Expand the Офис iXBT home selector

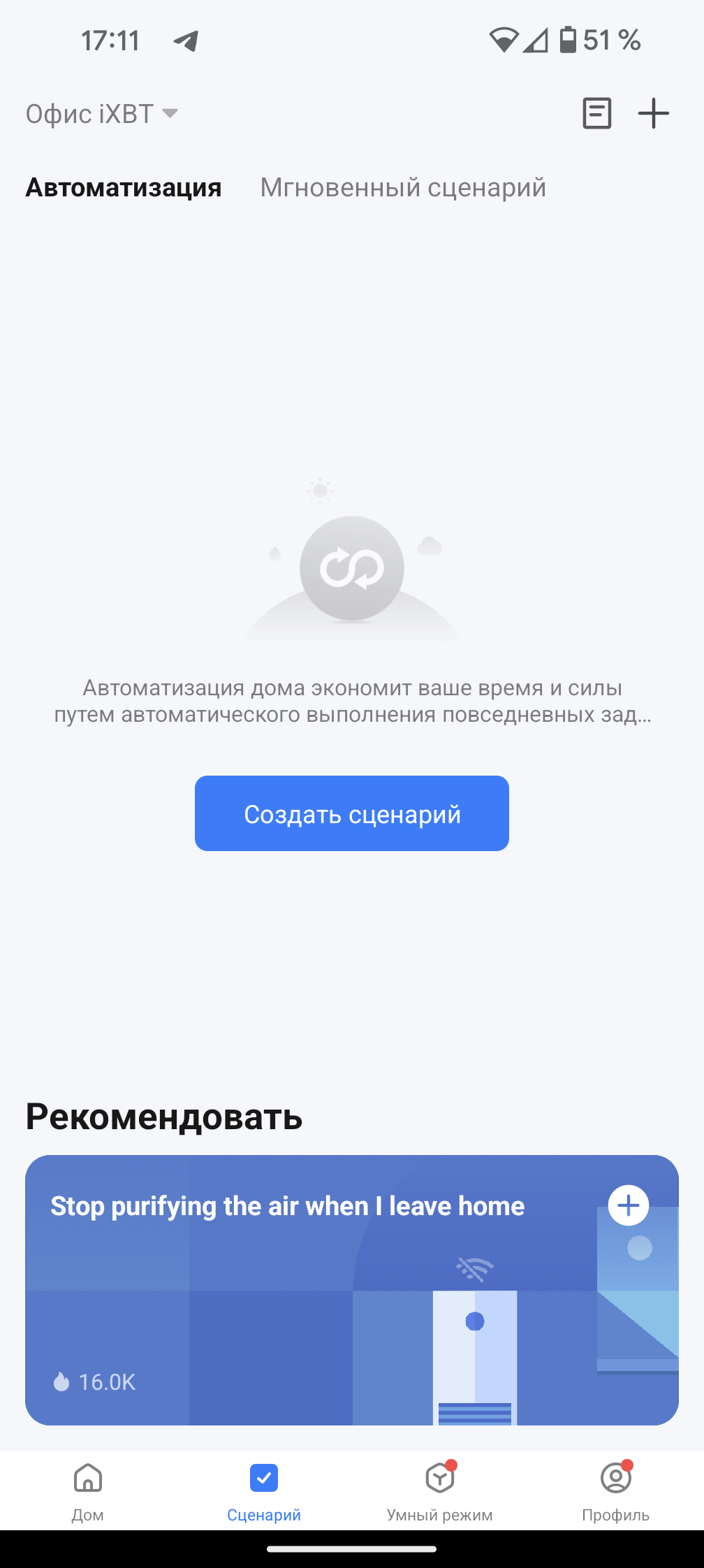(x=102, y=114)
